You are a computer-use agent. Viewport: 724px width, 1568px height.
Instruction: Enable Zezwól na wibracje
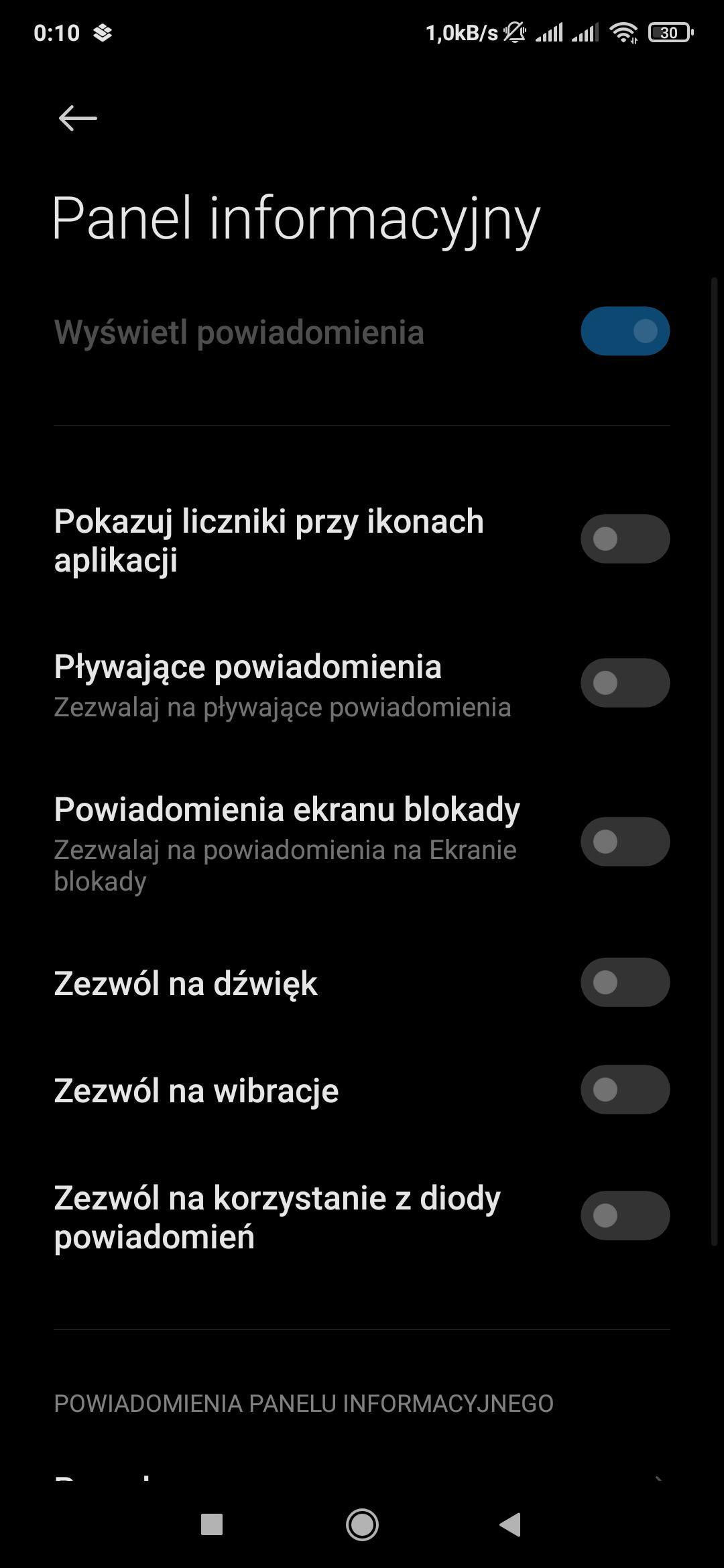point(625,1090)
